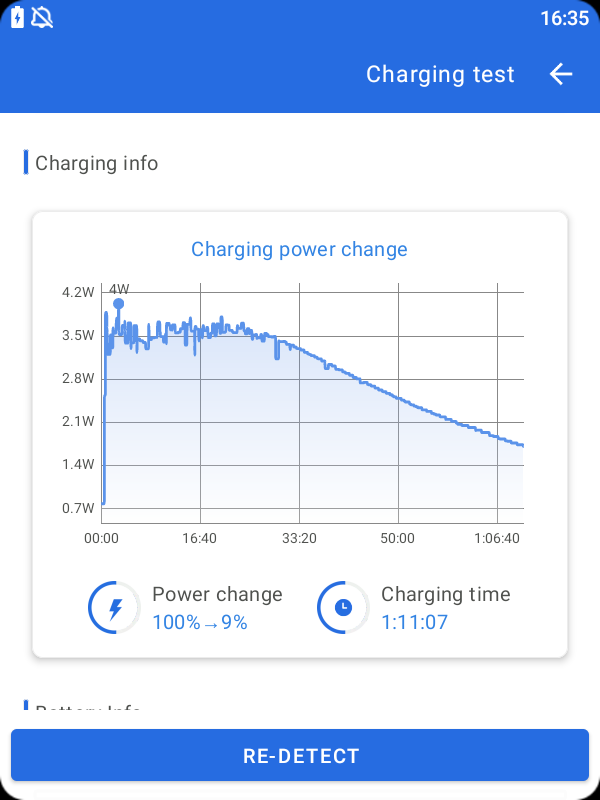Tap the RE-DETECT button
The height and width of the screenshot is (800, 600).
(x=300, y=756)
